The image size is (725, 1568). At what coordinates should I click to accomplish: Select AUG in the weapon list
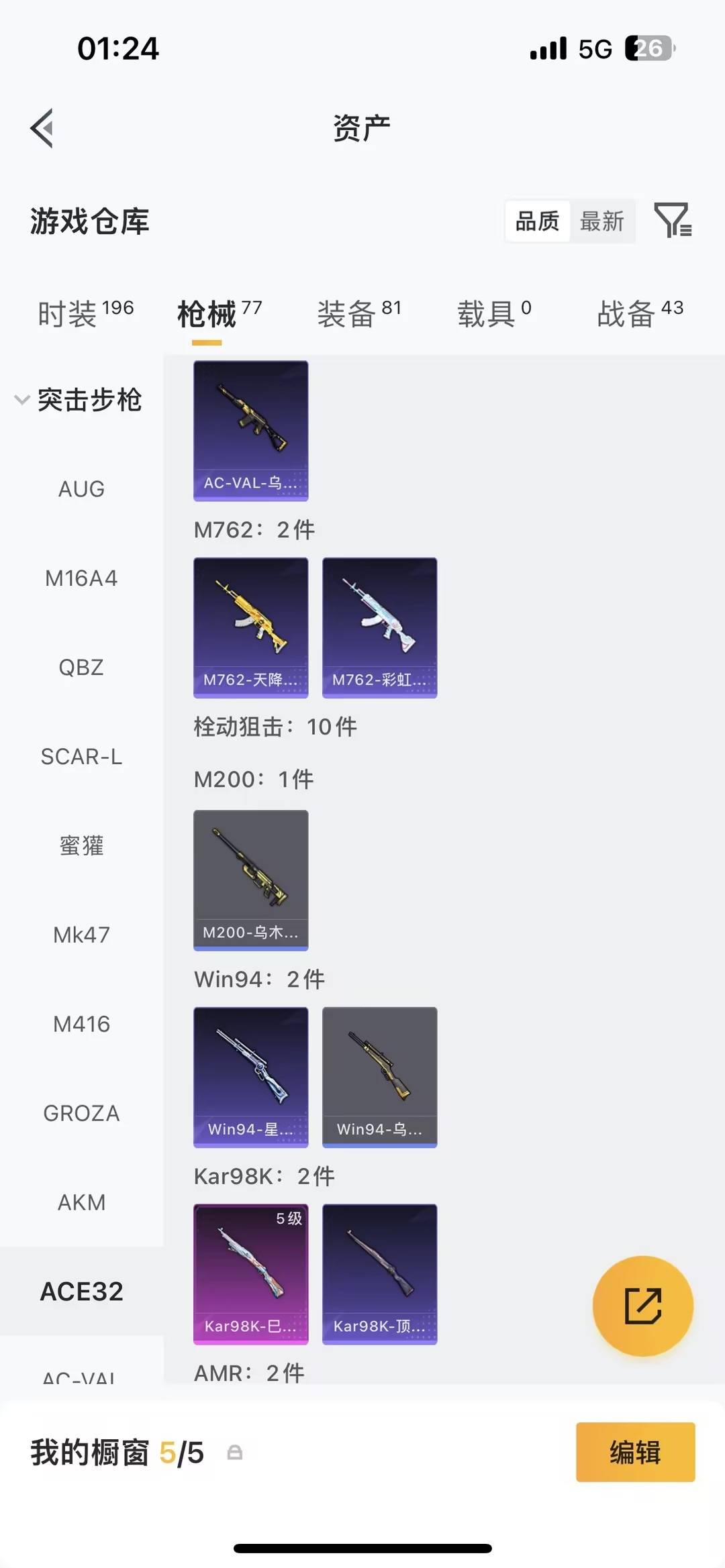click(81, 489)
